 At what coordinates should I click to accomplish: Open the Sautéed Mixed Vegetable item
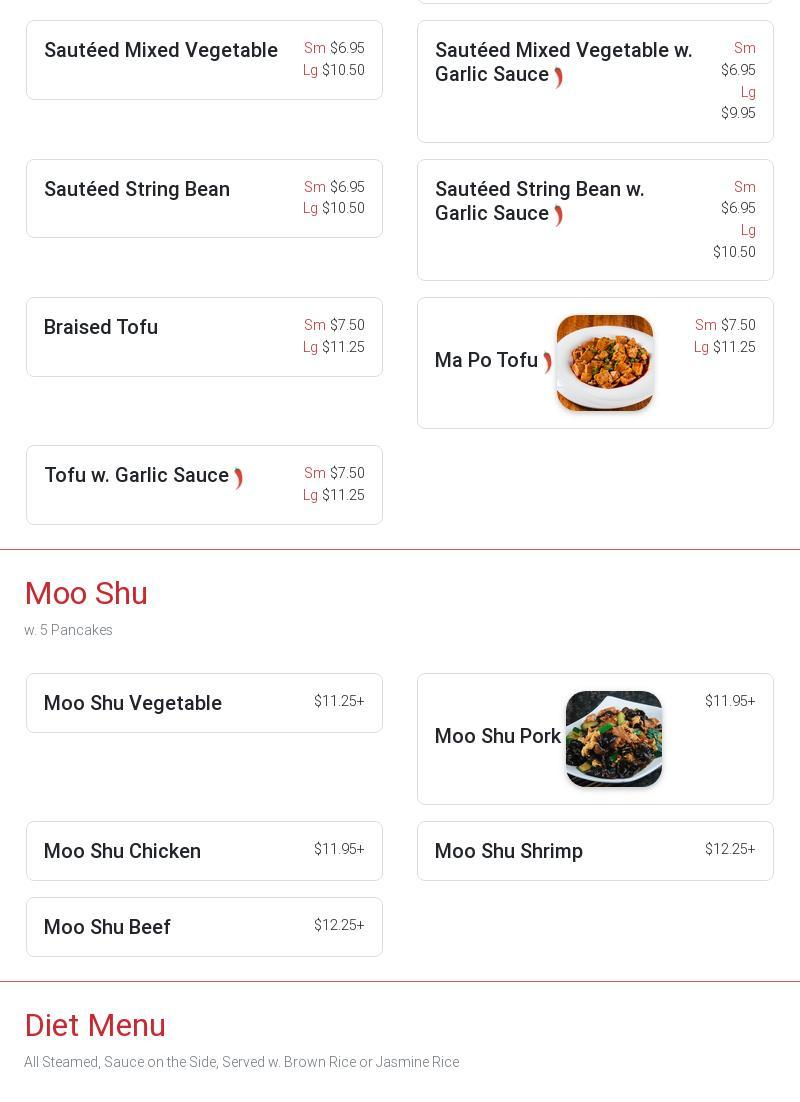pyautogui.click(x=204, y=60)
